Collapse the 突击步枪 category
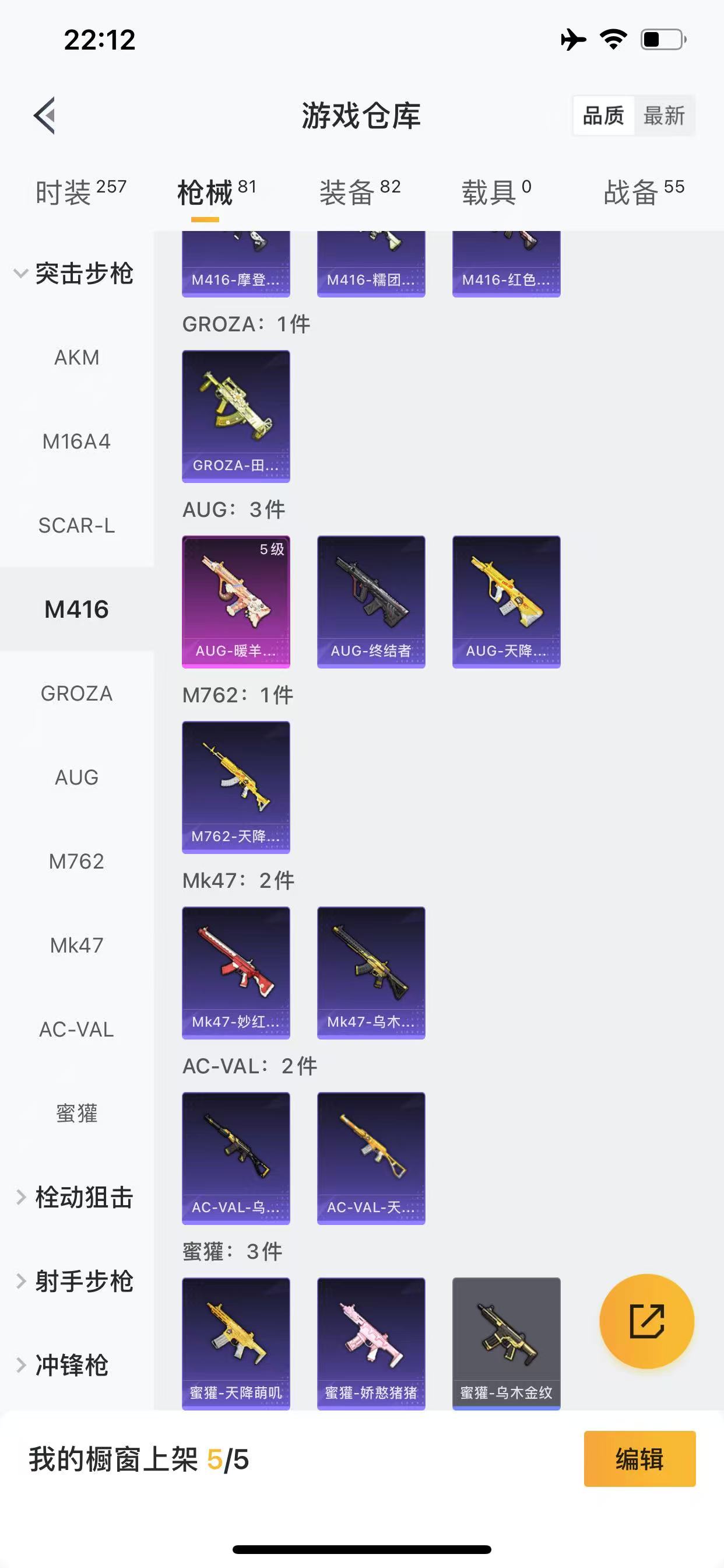 73,274
